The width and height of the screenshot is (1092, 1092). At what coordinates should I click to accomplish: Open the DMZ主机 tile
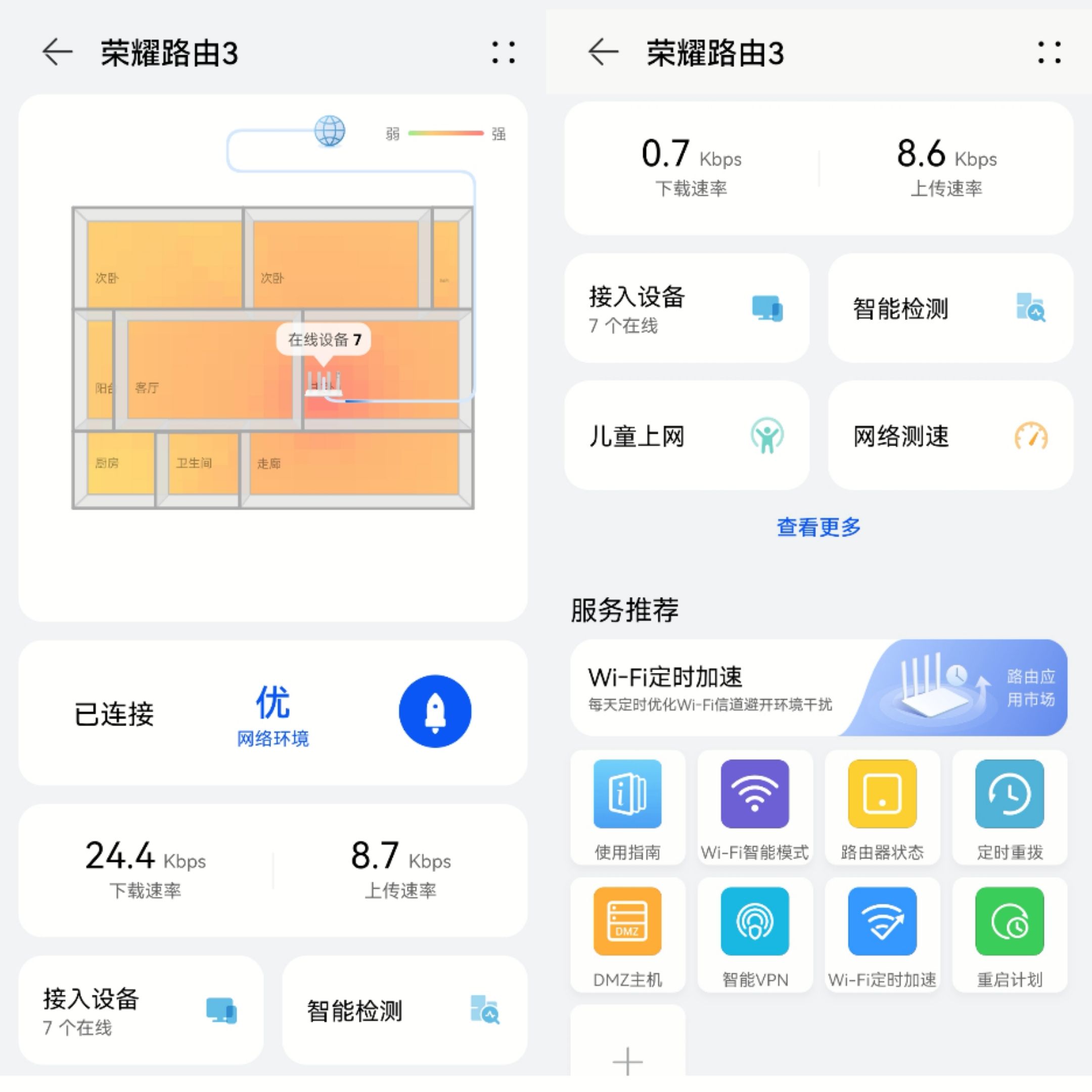(627, 935)
